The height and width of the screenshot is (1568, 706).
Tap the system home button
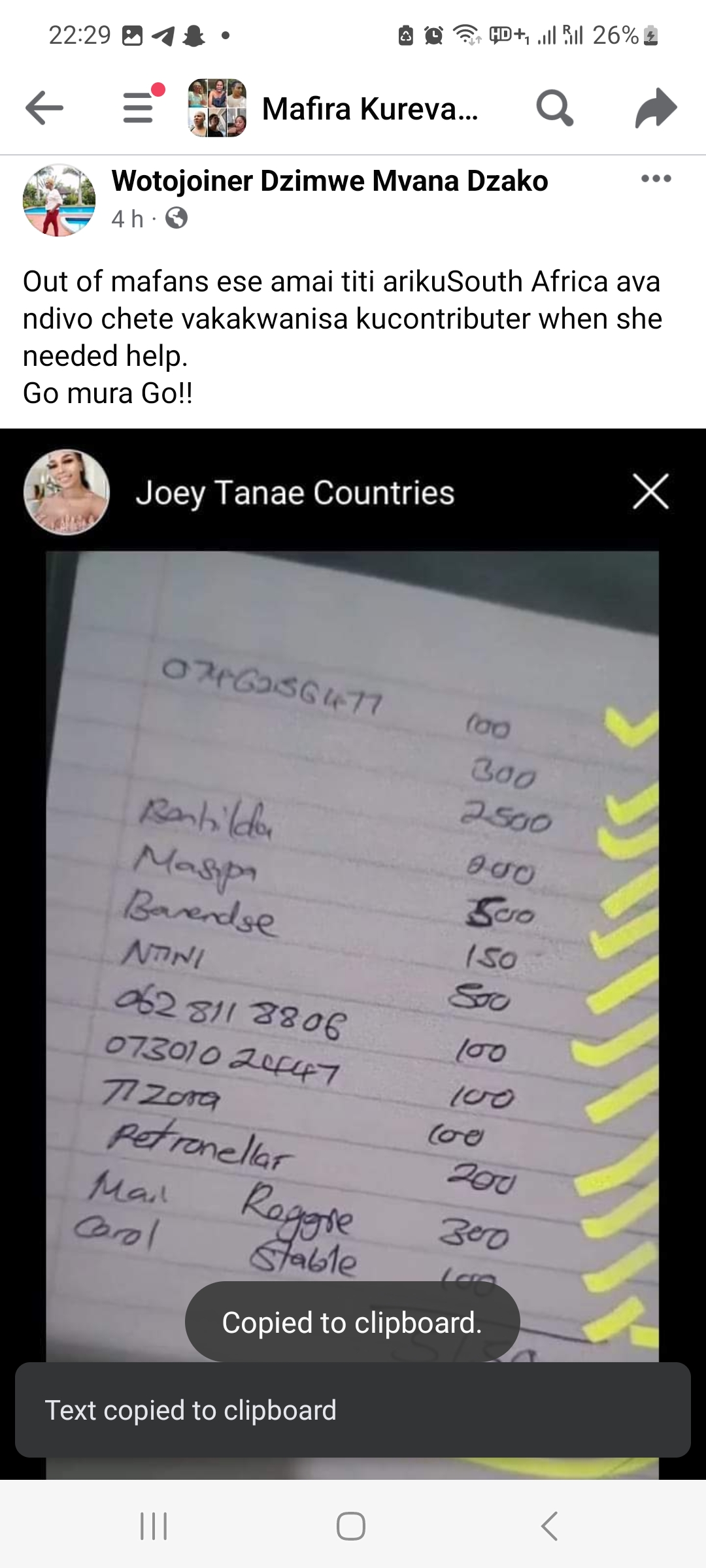351,1526
